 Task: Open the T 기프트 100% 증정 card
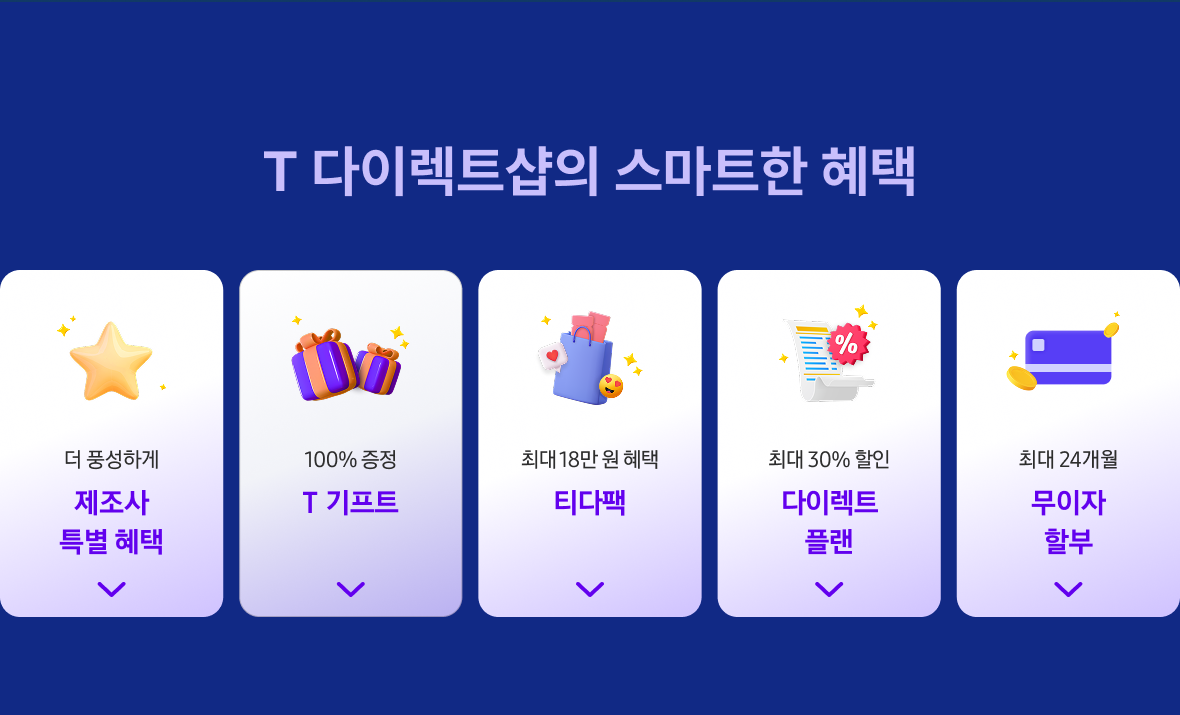pos(350,589)
